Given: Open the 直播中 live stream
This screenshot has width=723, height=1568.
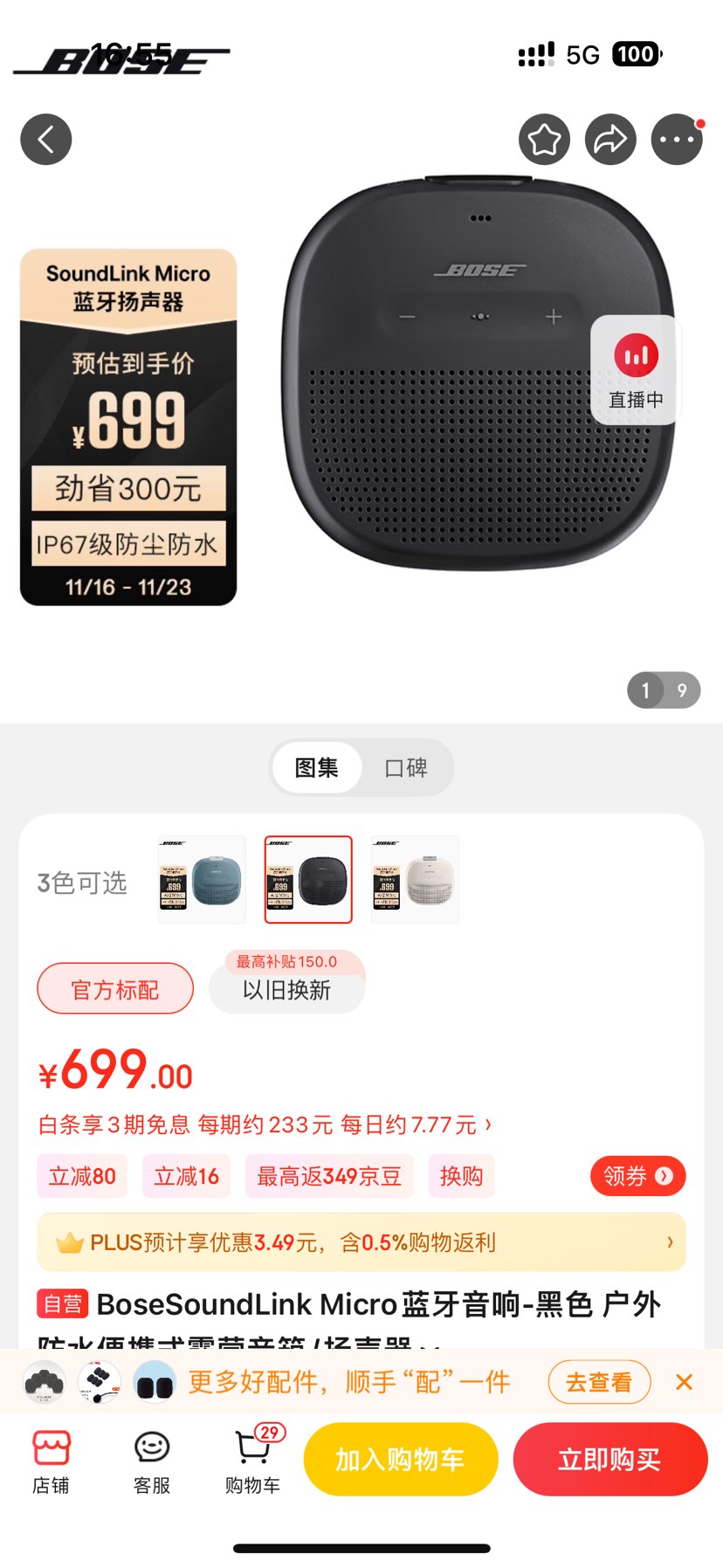Looking at the screenshot, I should [636, 370].
